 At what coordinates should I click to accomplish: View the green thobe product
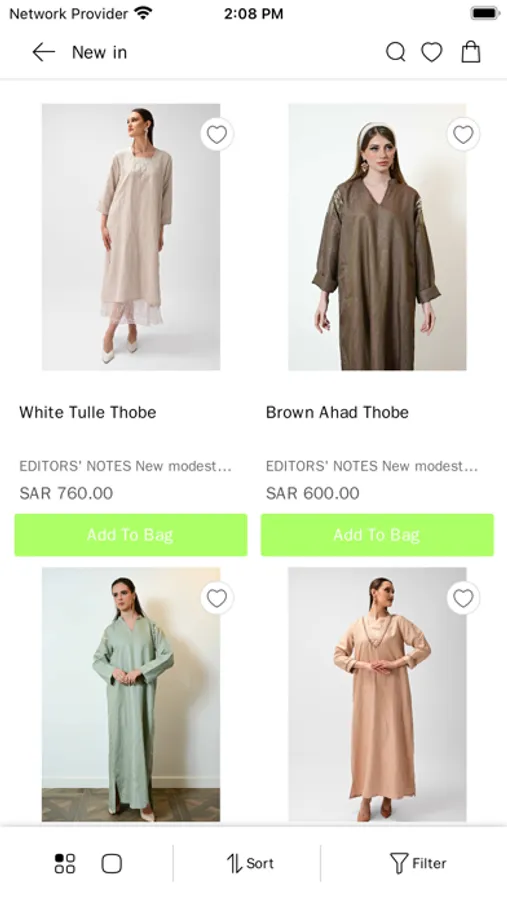point(131,695)
